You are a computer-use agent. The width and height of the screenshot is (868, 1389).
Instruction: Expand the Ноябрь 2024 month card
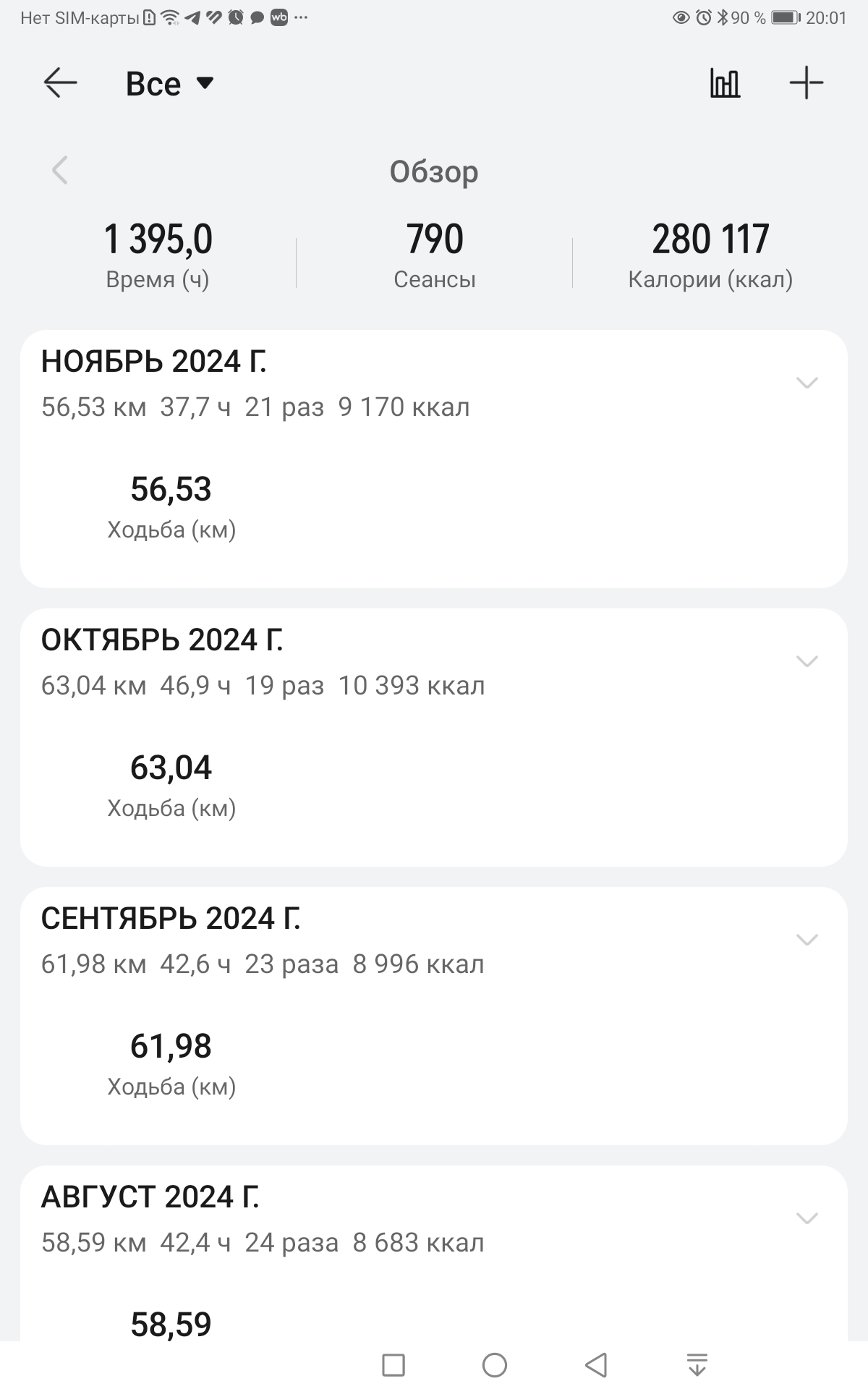click(x=807, y=383)
